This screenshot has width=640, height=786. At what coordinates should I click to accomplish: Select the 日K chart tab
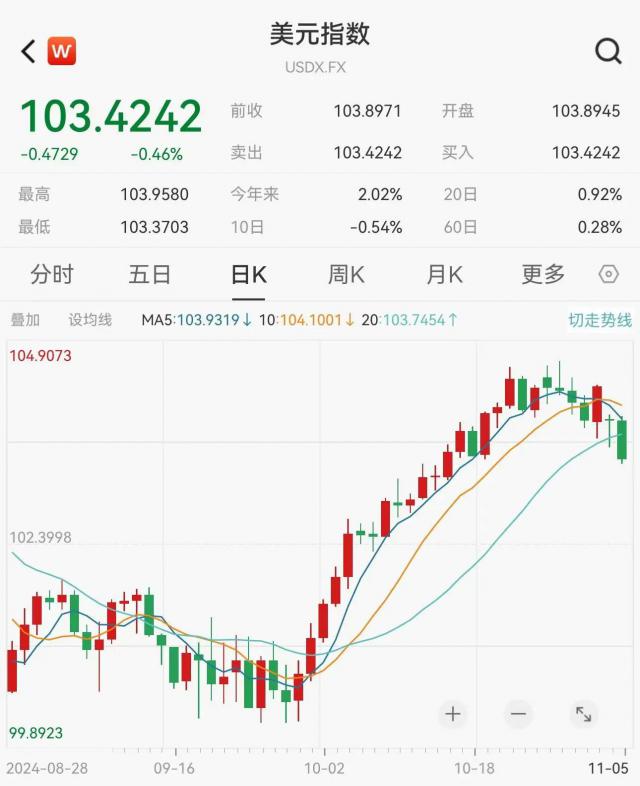(x=248, y=274)
